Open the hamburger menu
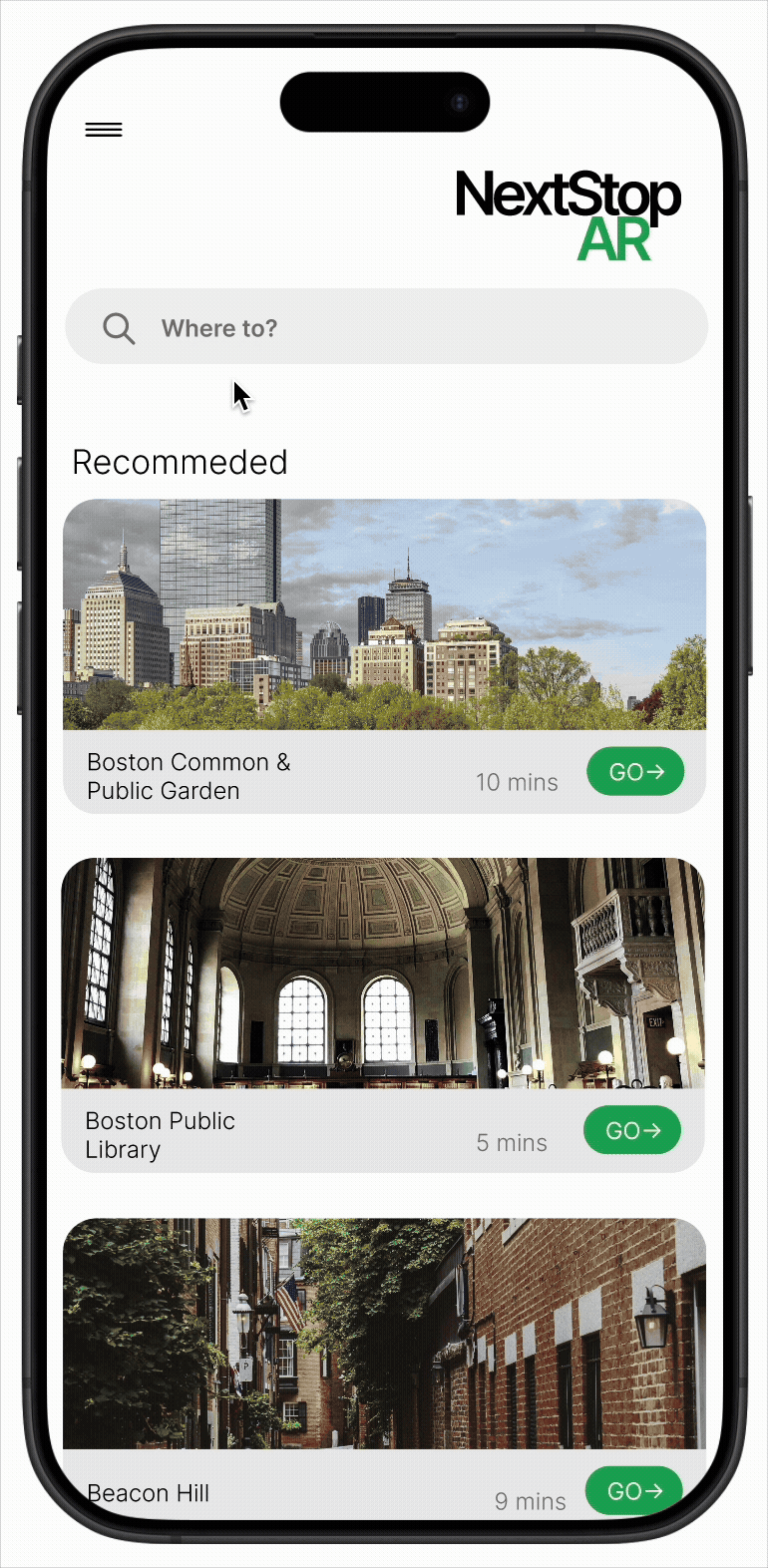 pos(104,130)
